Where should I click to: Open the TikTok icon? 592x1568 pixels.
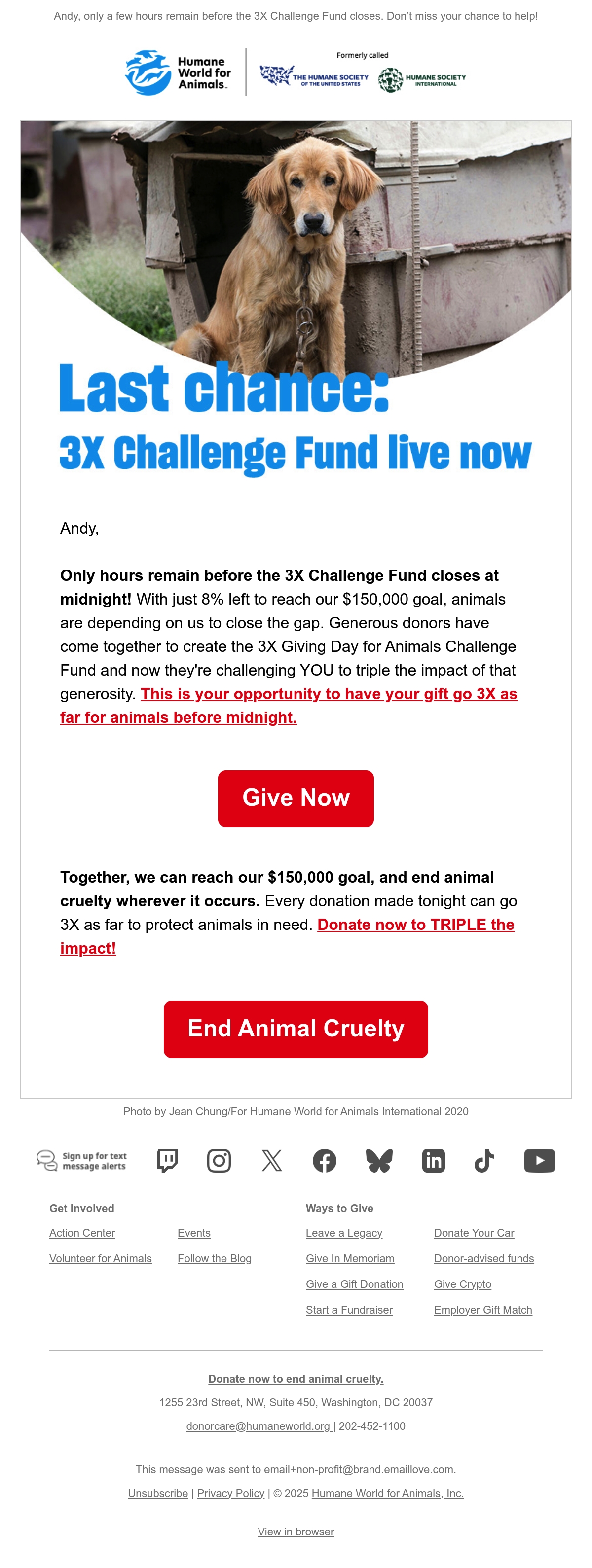(x=484, y=1160)
